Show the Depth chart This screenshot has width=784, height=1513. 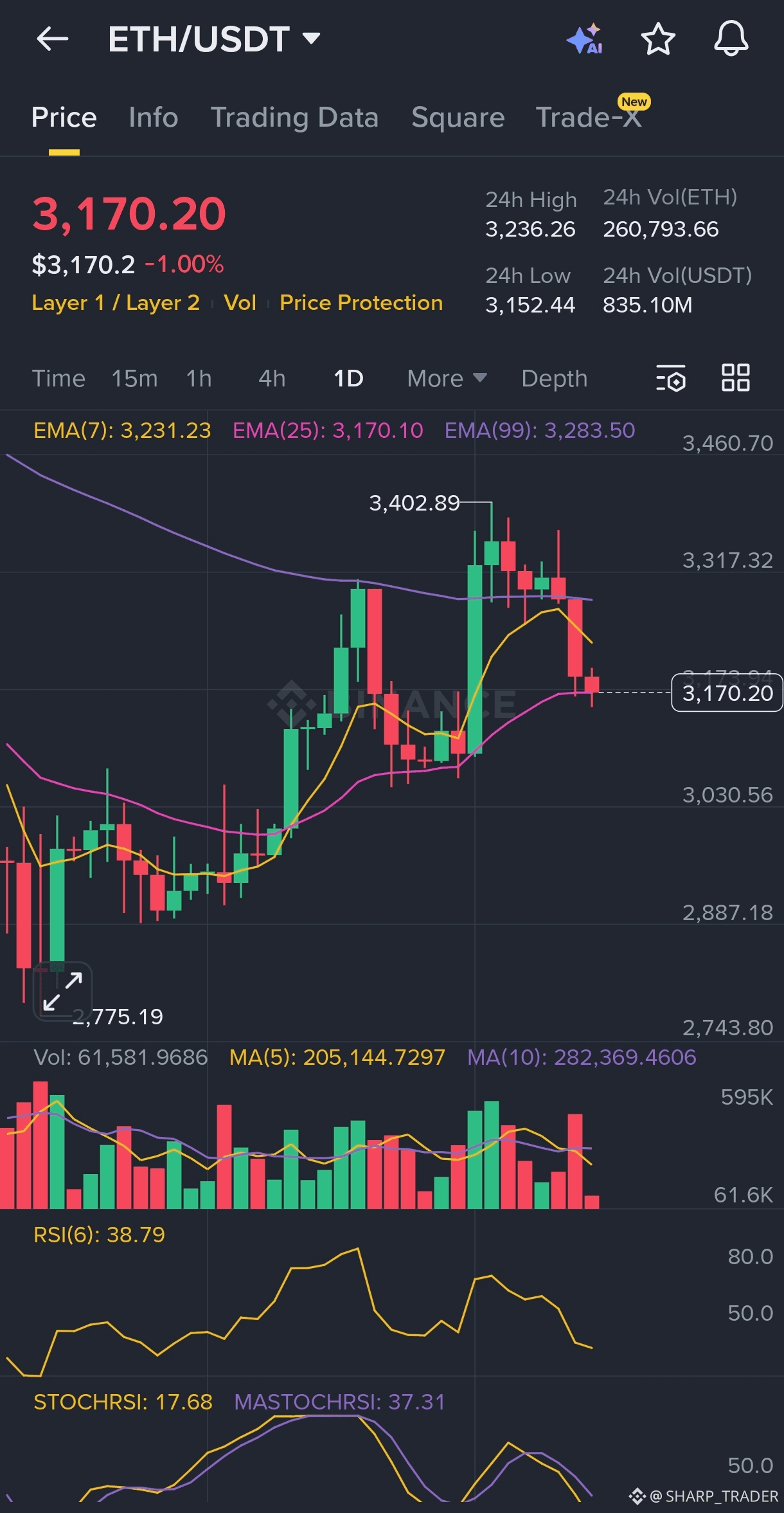(x=554, y=379)
